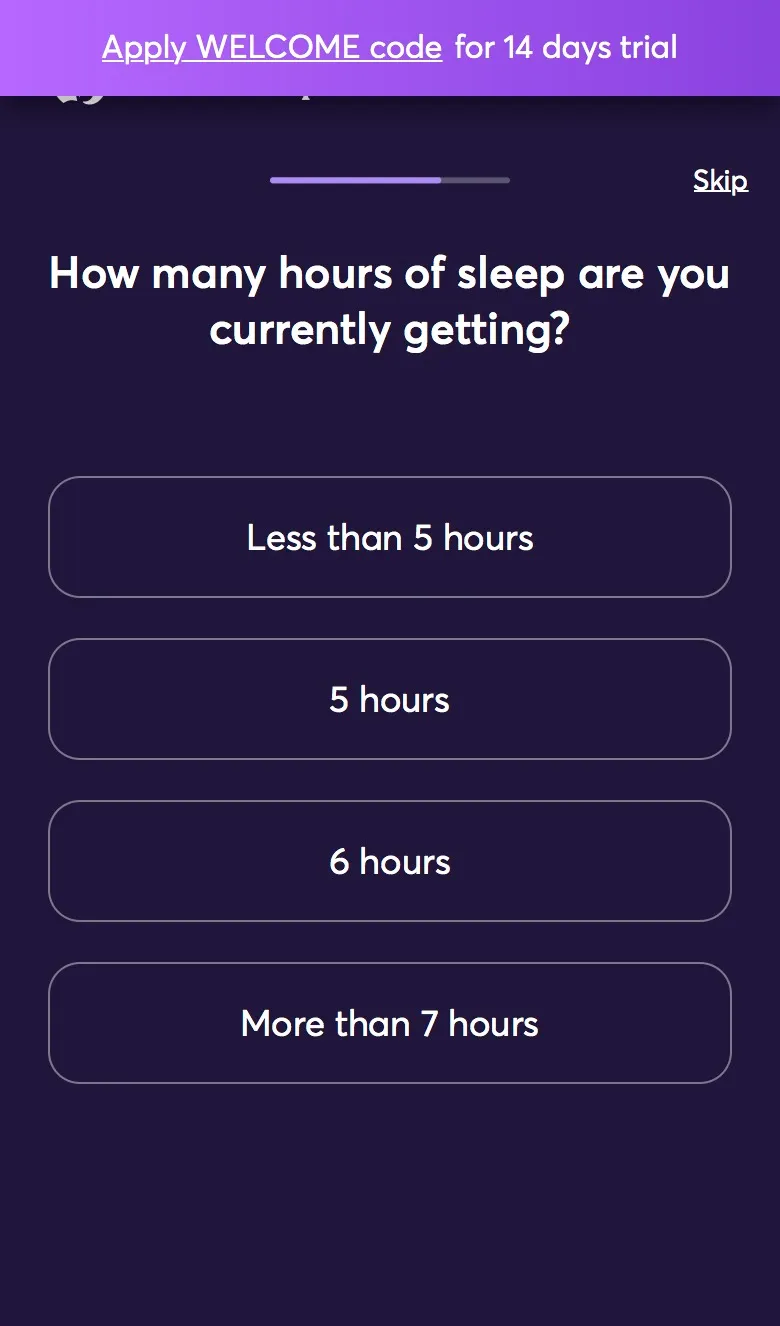This screenshot has height=1326, width=780.
Task: Apply the WELCOME code link
Action: 272,47
